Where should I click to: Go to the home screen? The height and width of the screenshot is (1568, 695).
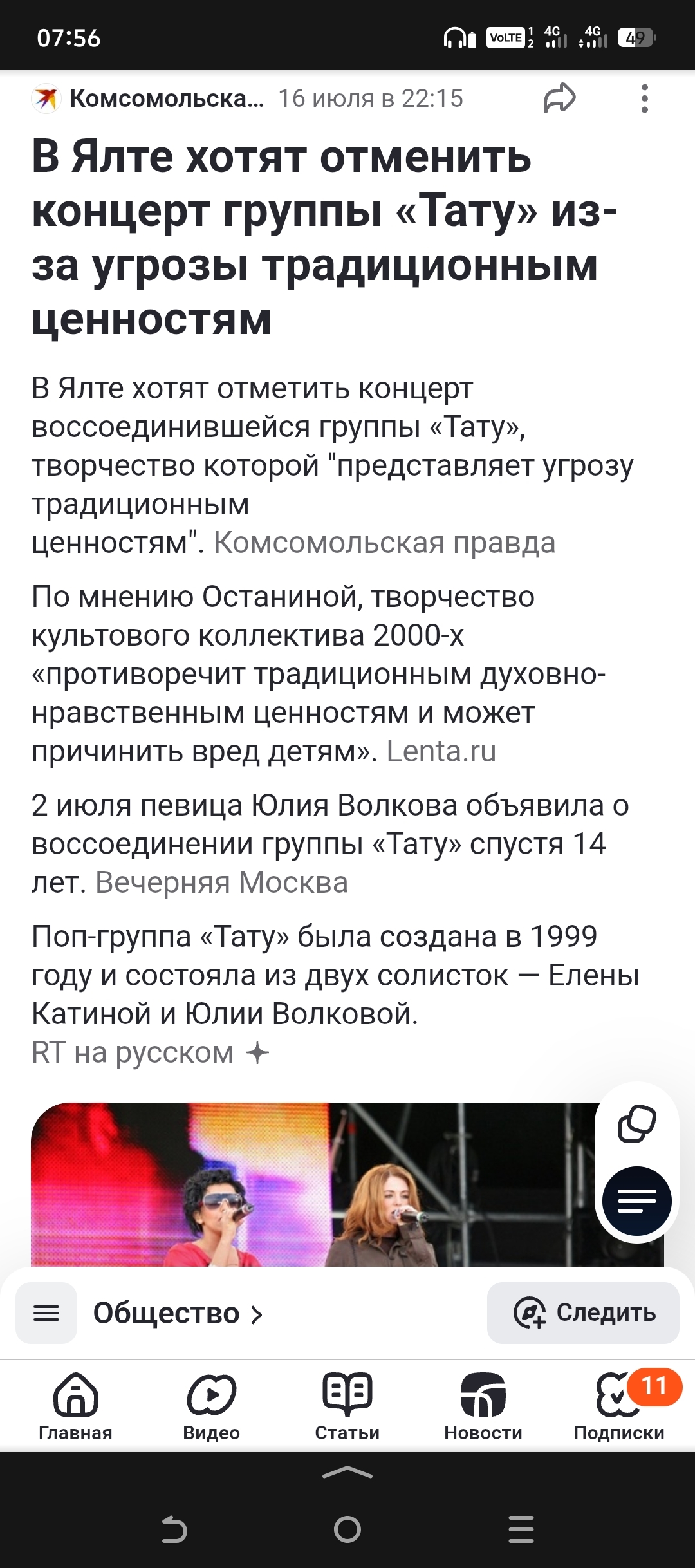point(347,1529)
